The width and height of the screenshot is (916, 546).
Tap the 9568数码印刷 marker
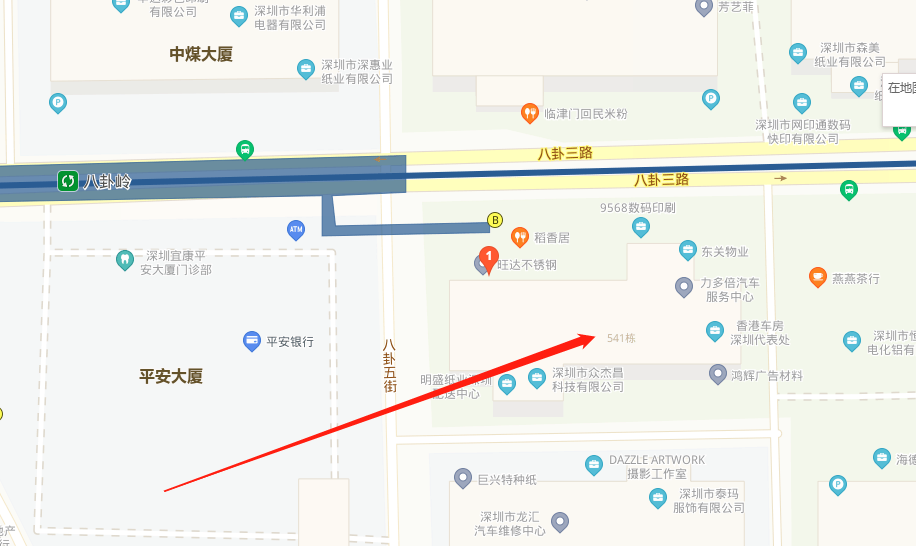641,227
